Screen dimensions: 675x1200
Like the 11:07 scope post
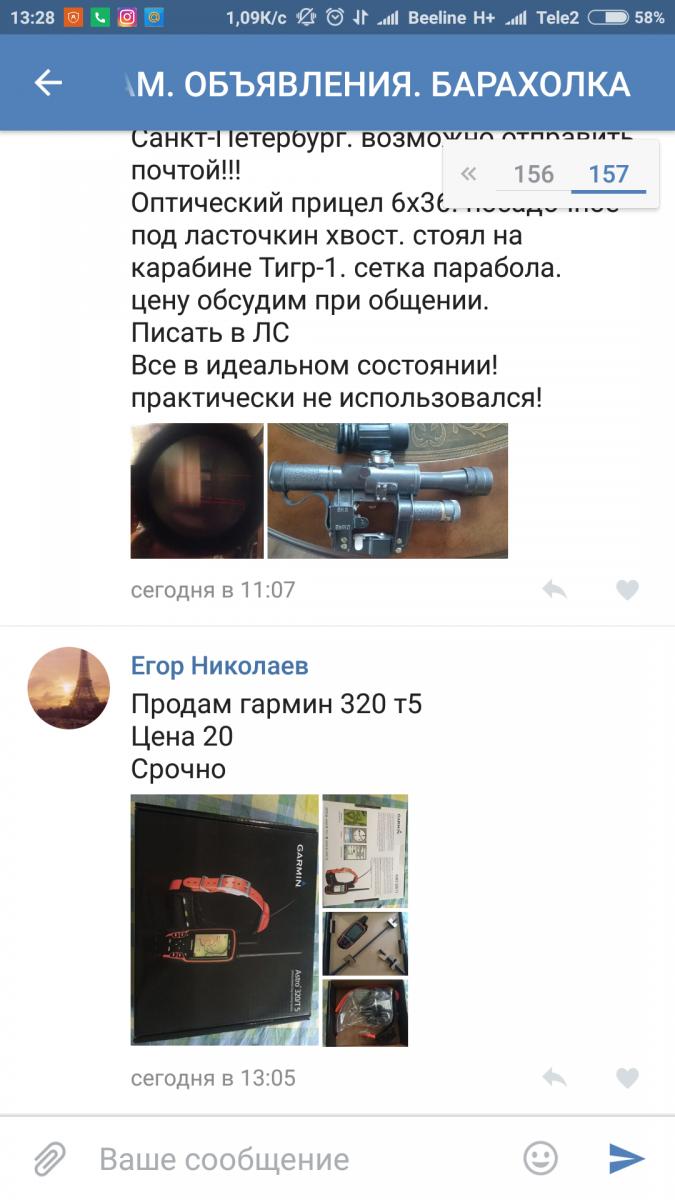click(x=627, y=590)
